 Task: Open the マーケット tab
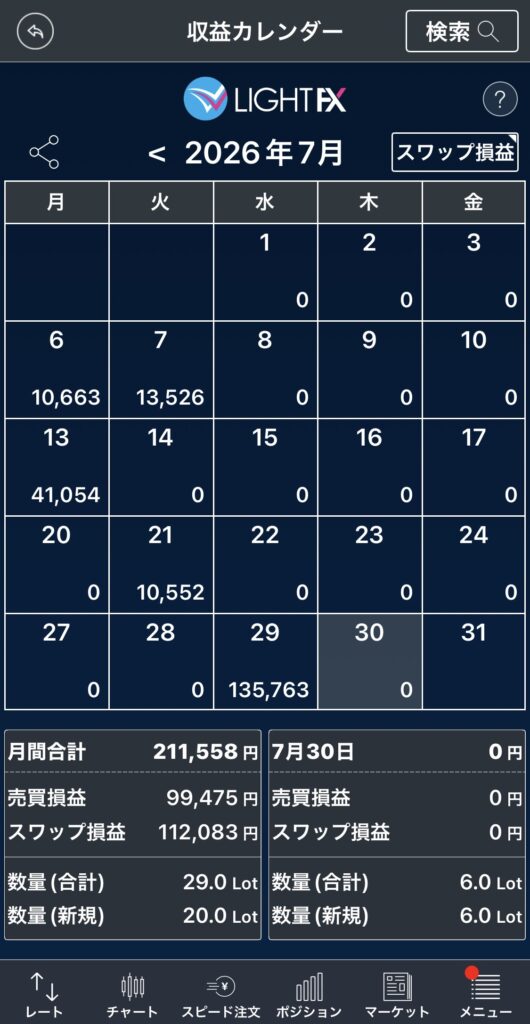396,994
